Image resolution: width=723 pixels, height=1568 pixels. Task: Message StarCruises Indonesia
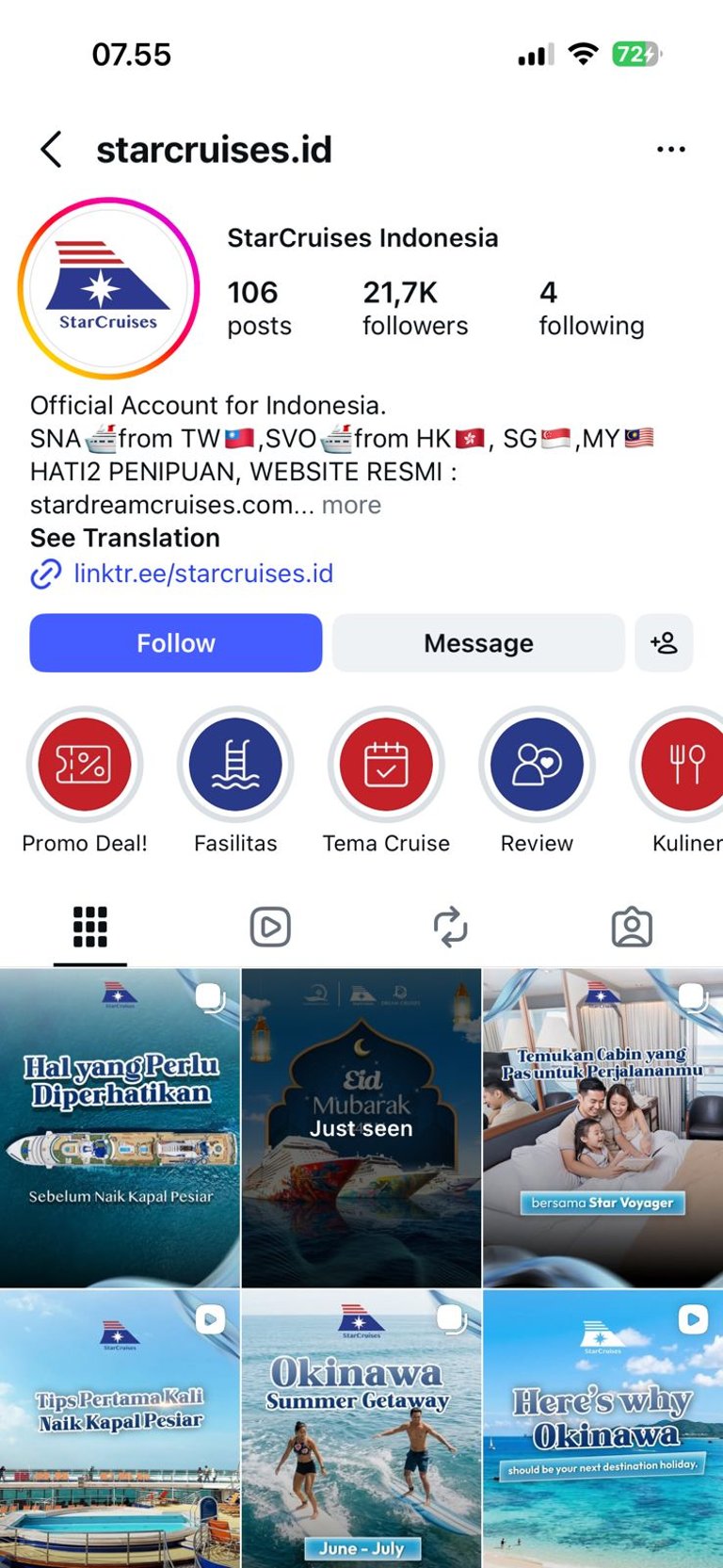click(x=478, y=643)
